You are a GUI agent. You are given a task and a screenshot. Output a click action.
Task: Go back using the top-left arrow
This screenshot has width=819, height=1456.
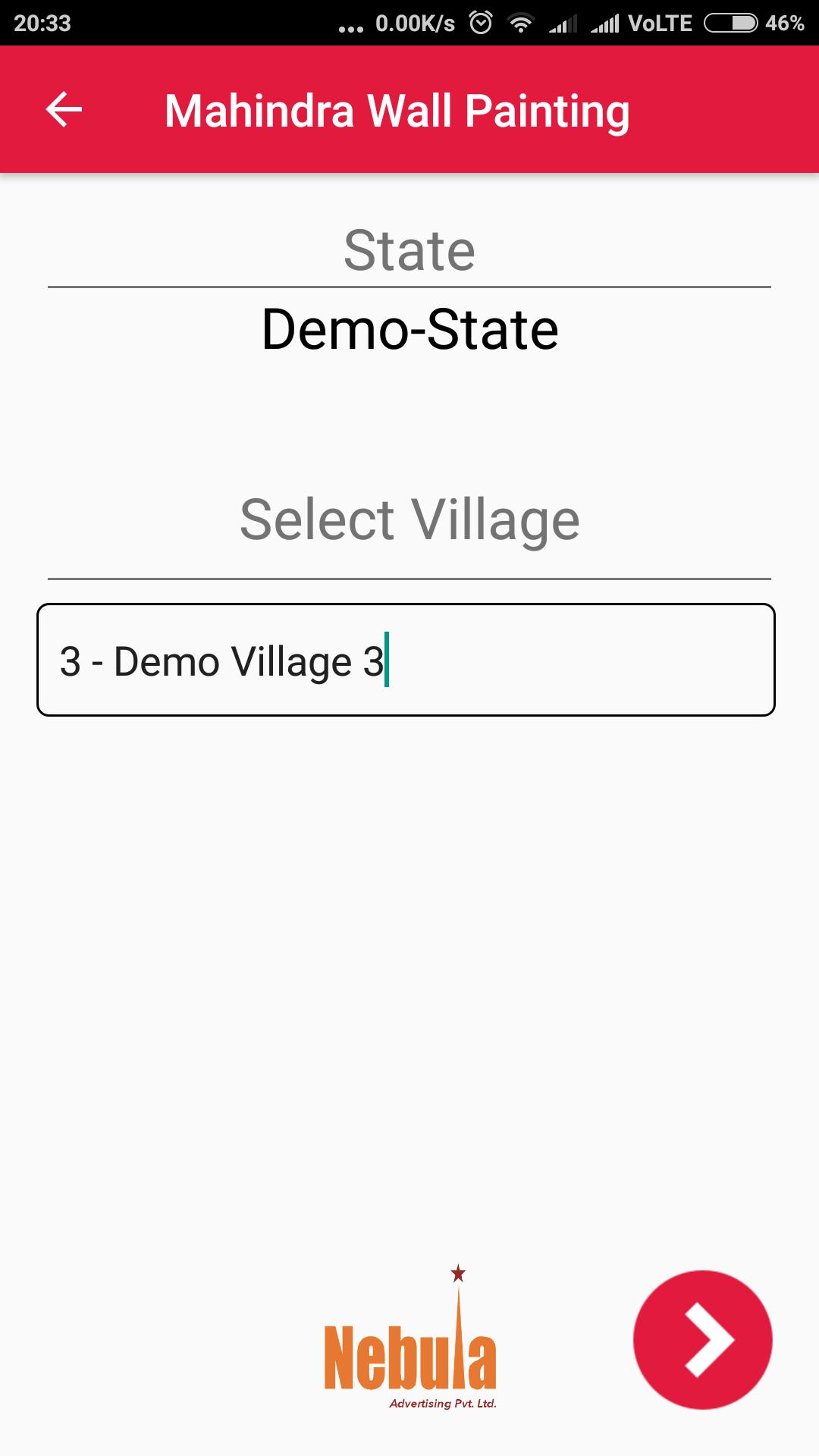pyautogui.click(x=64, y=110)
